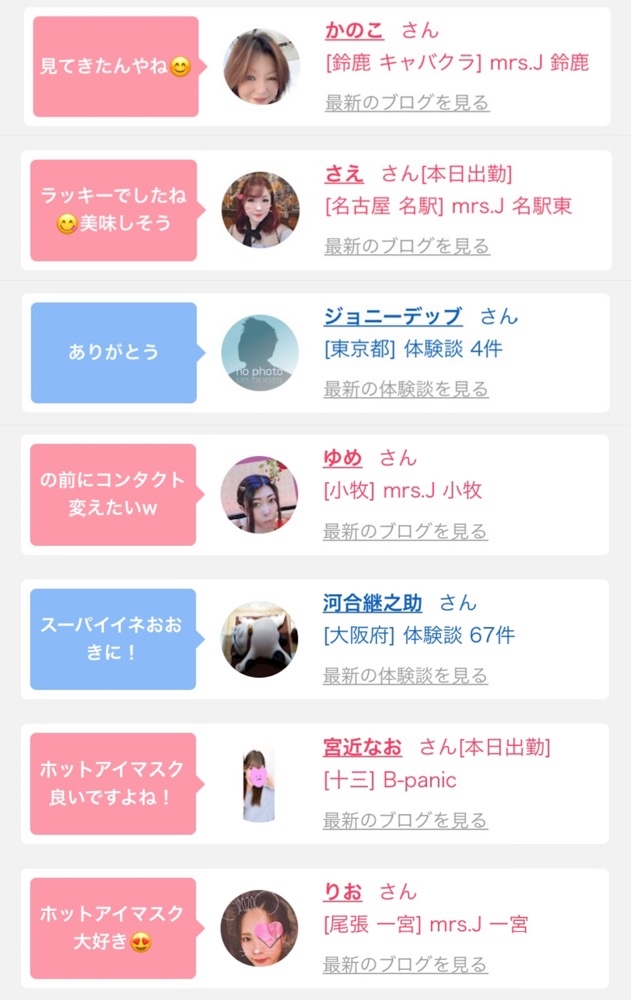Viewport: 631px width, 1000px height.
Task: View latest 体験談 link under ジョニーデップ
Action: [x=406, y=388]
